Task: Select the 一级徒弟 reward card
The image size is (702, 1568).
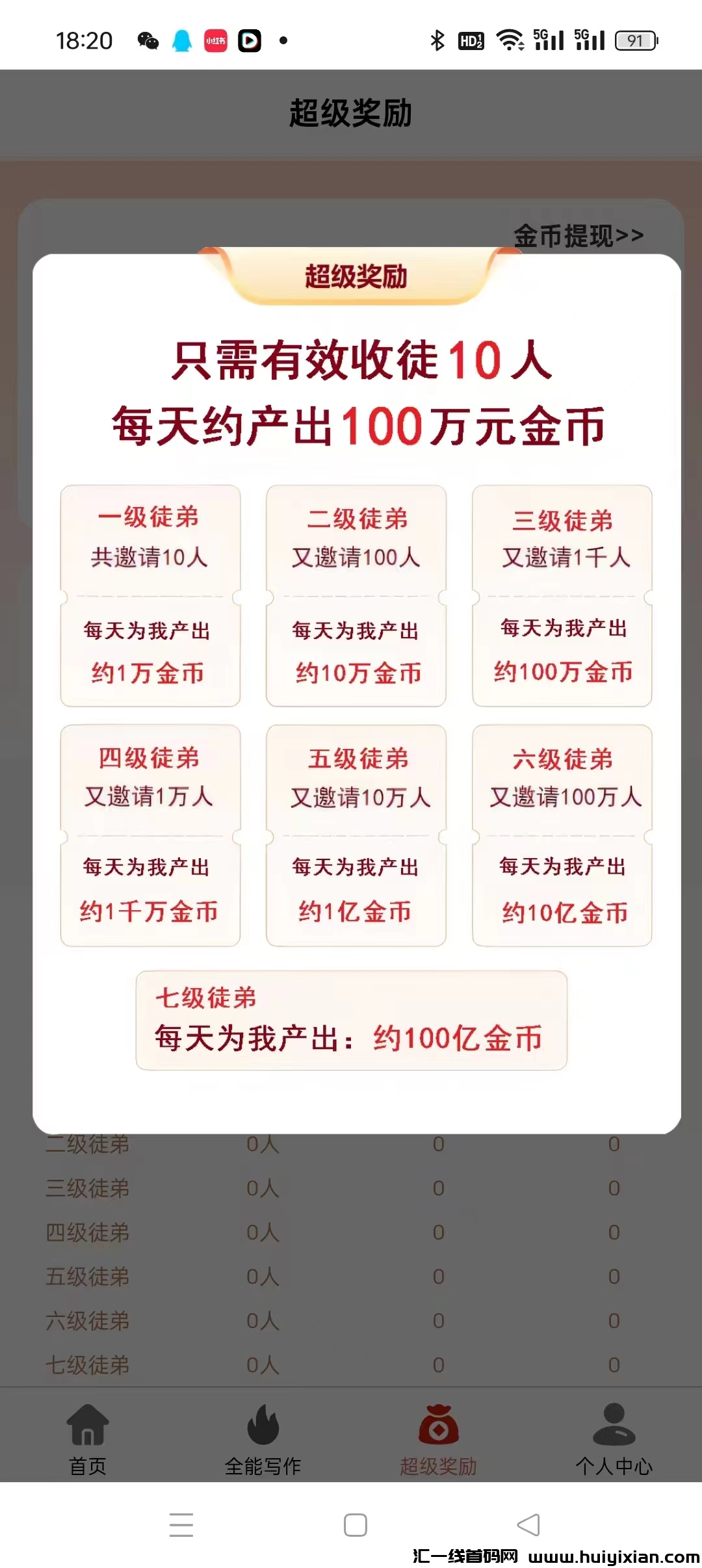Action: tap(150, 595)
